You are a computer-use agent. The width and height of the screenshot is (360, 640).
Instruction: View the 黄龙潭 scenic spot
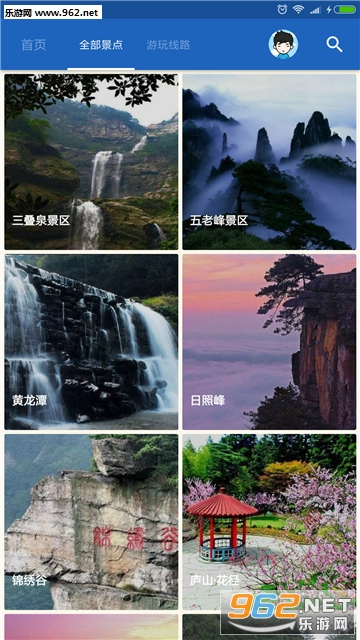coord(91,342)
